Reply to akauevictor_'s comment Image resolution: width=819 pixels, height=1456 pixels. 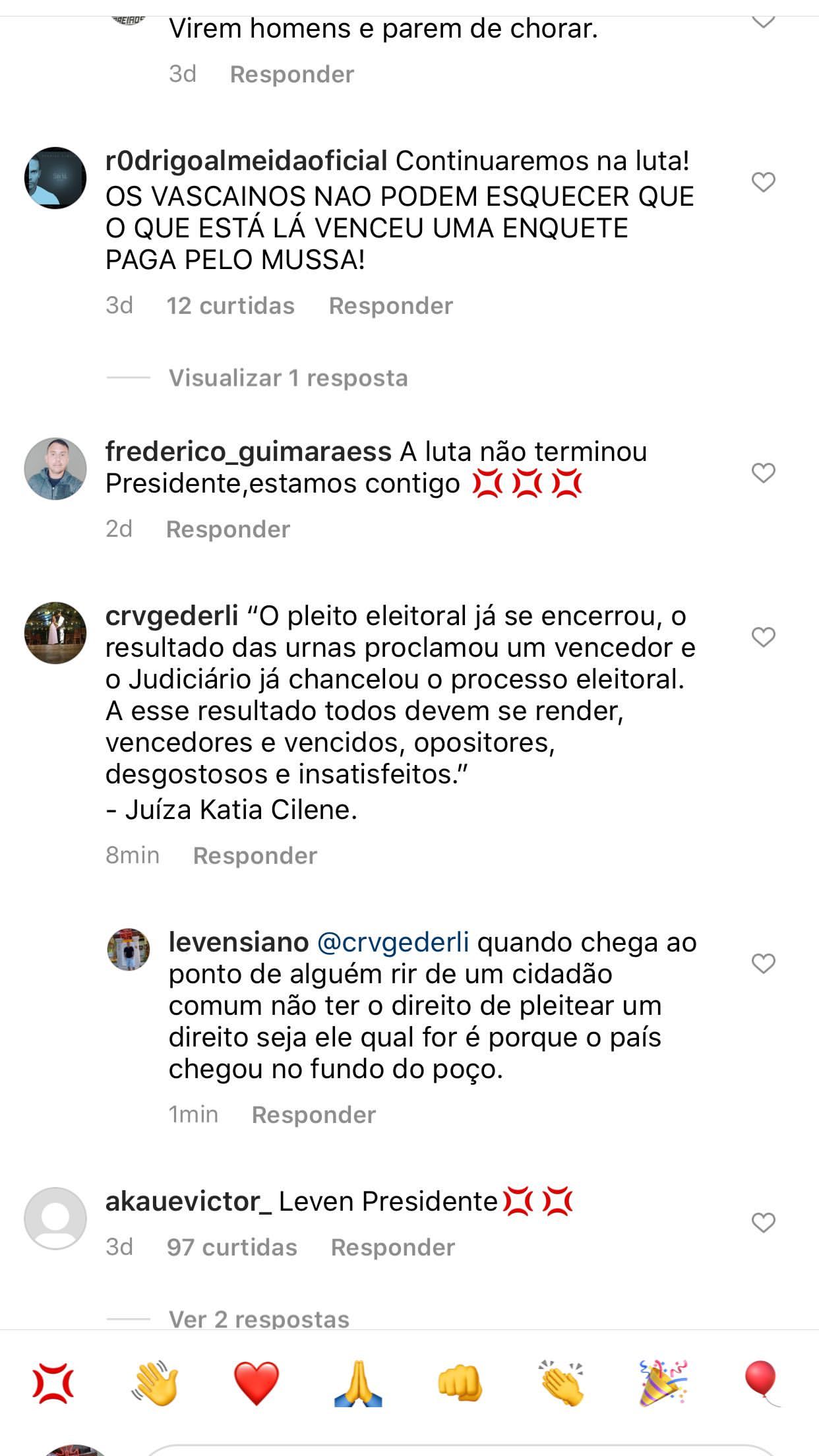[392, 1248]
